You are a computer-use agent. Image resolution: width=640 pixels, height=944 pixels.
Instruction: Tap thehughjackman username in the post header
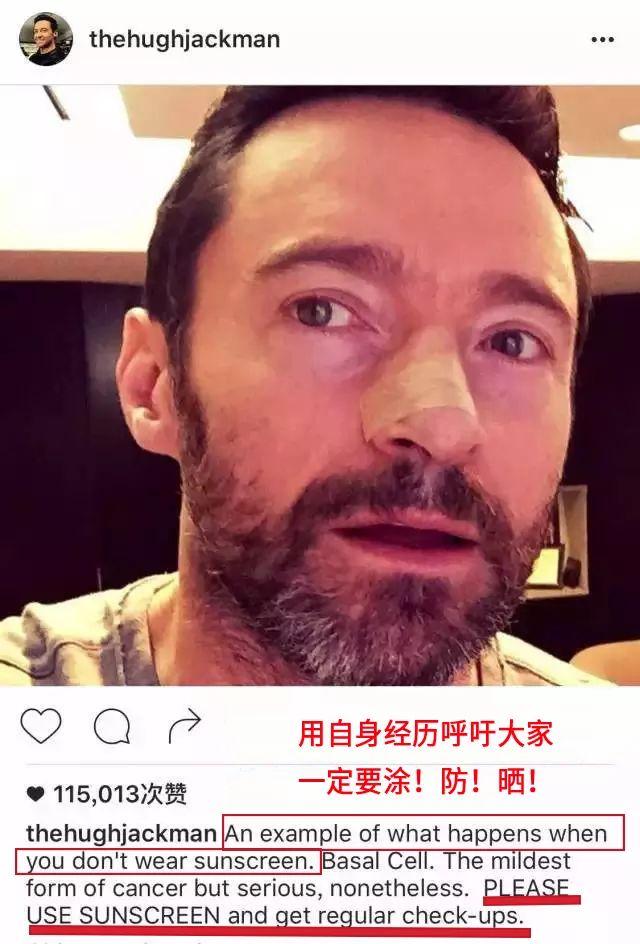184,40
